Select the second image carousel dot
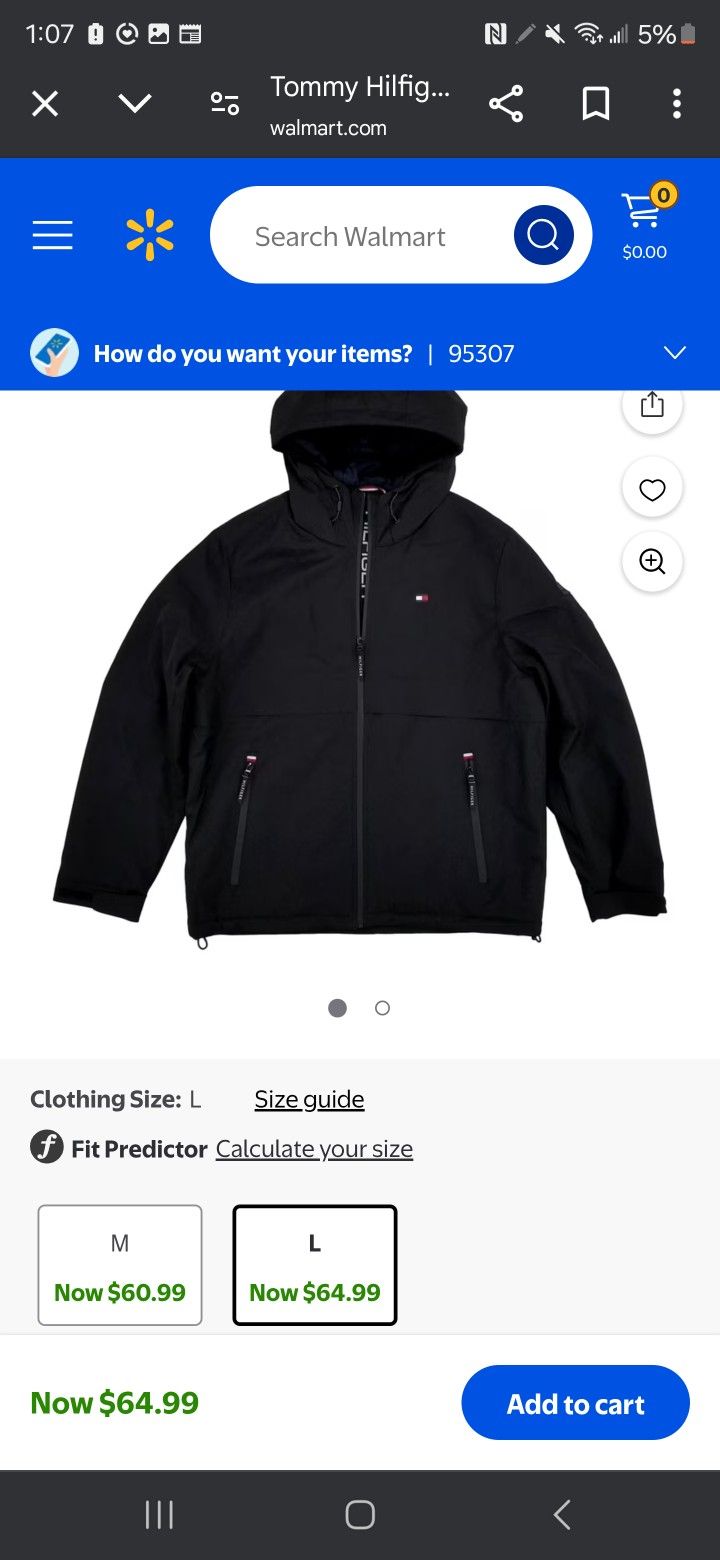Viewport: 720px width, 1560px height. click(x=382, y=1008)
